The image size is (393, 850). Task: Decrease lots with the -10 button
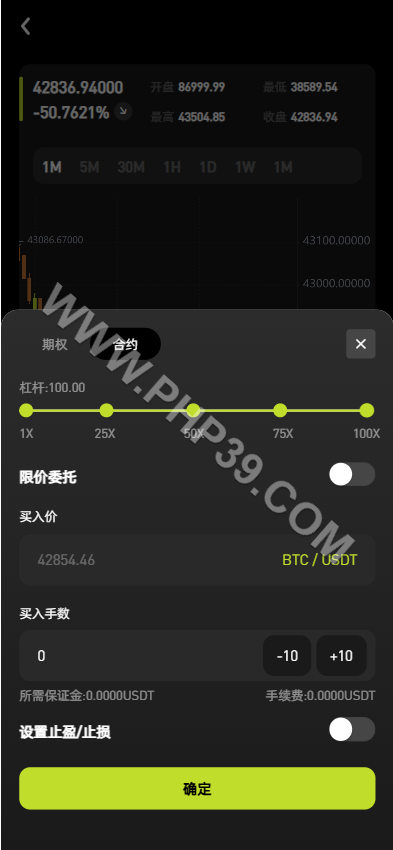tap(287, 656)
